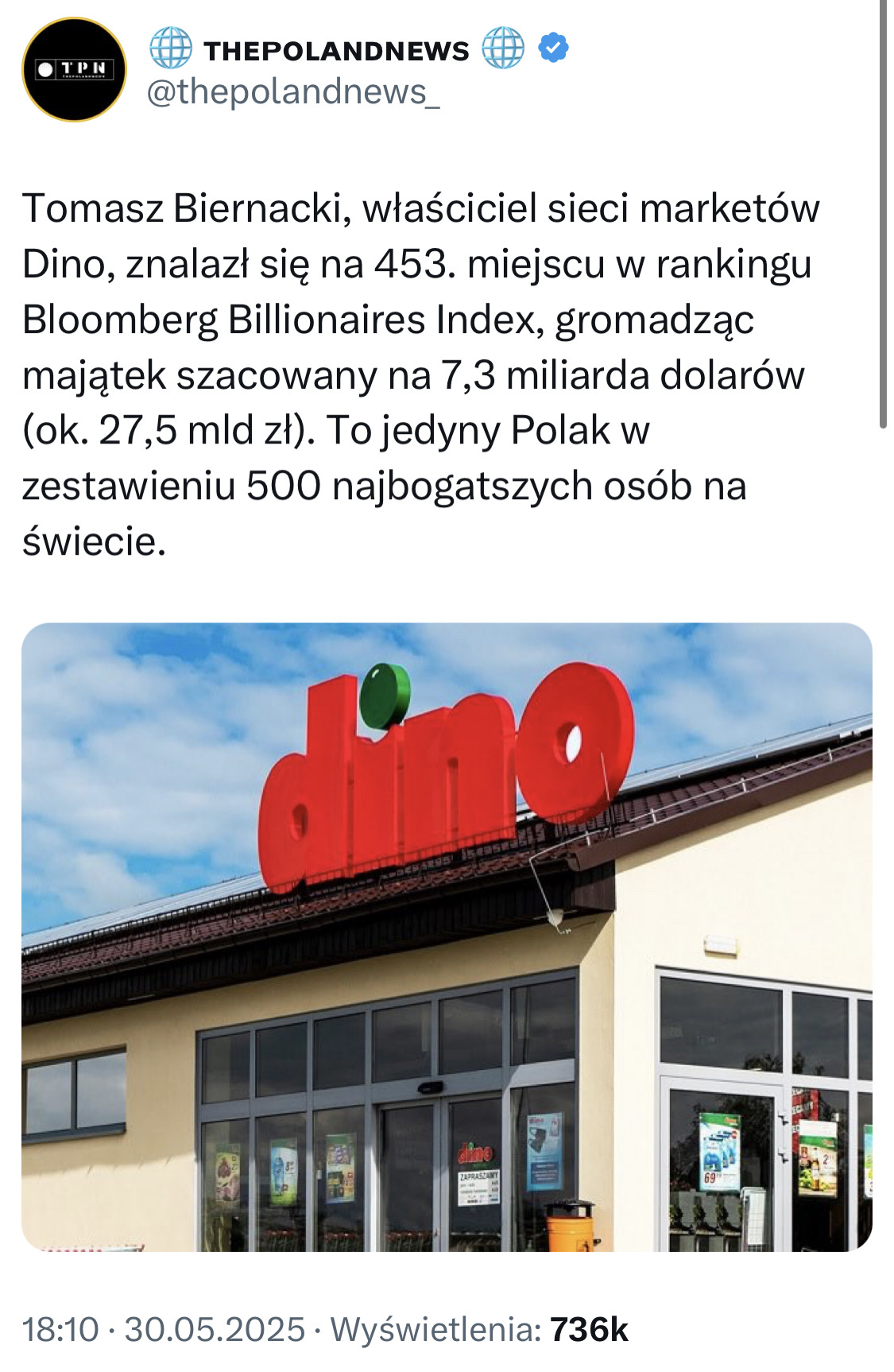
Task: Open the post's 18:10 · 30.05.2025 timestamp
Action: 164,1329
